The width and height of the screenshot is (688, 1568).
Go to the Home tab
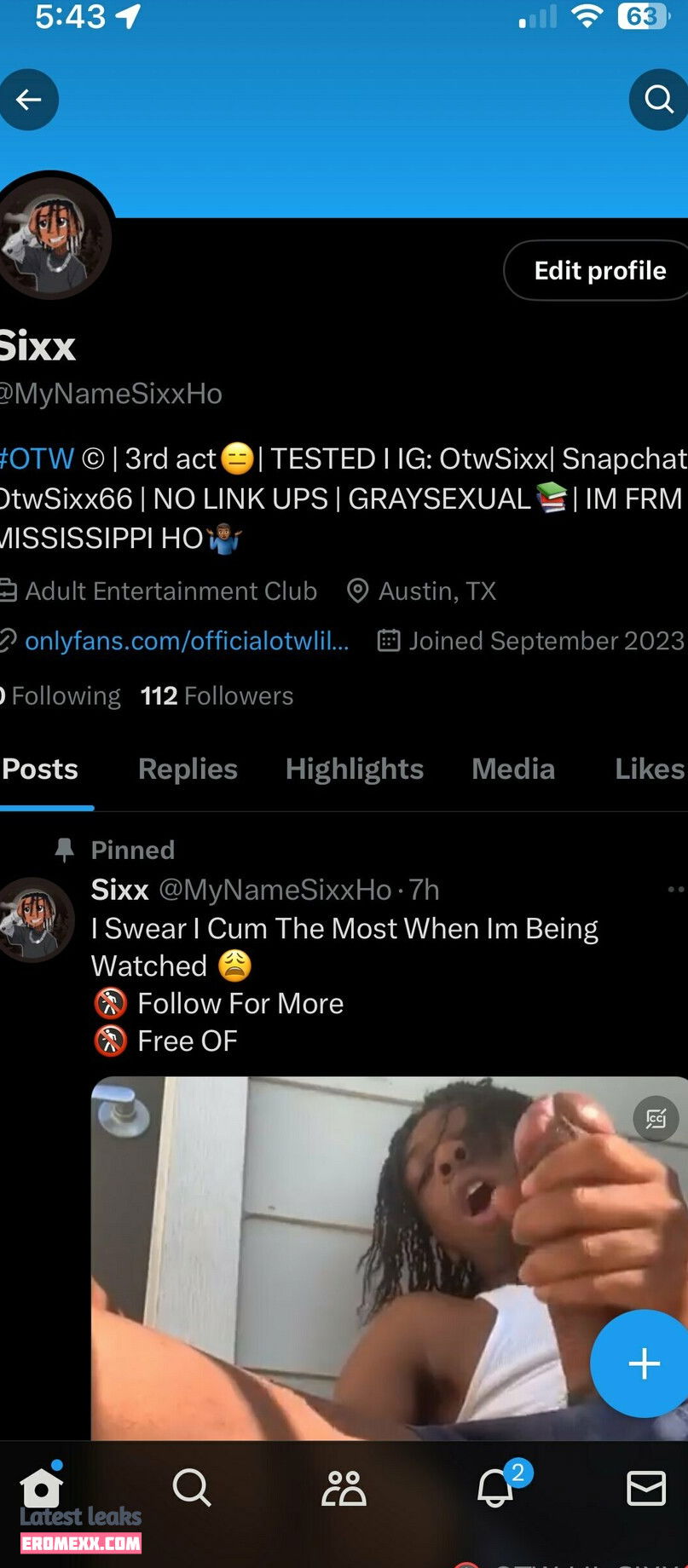[41, 1489]
